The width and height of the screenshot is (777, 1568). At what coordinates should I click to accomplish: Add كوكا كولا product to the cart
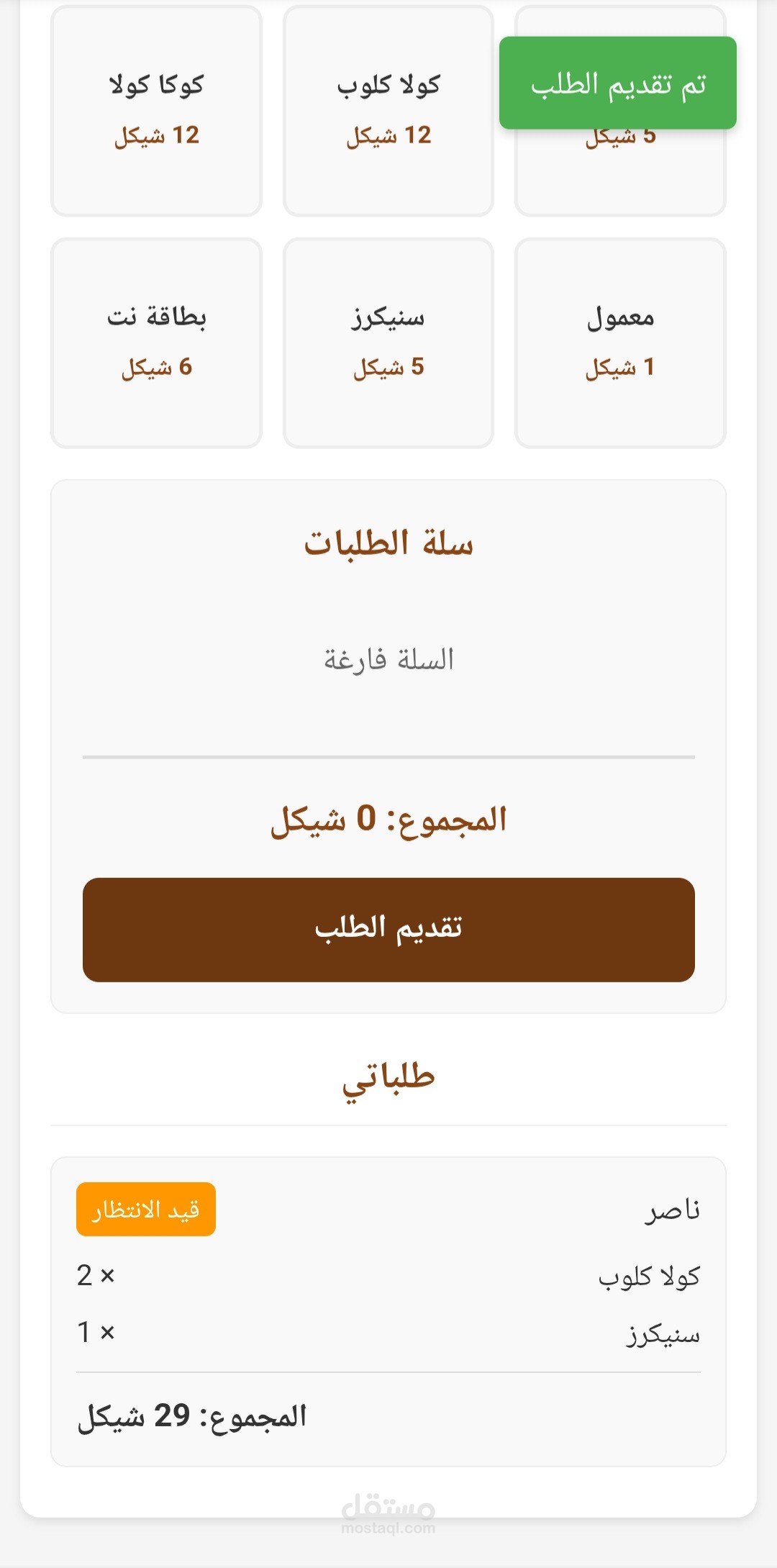[x=156, y=111]
